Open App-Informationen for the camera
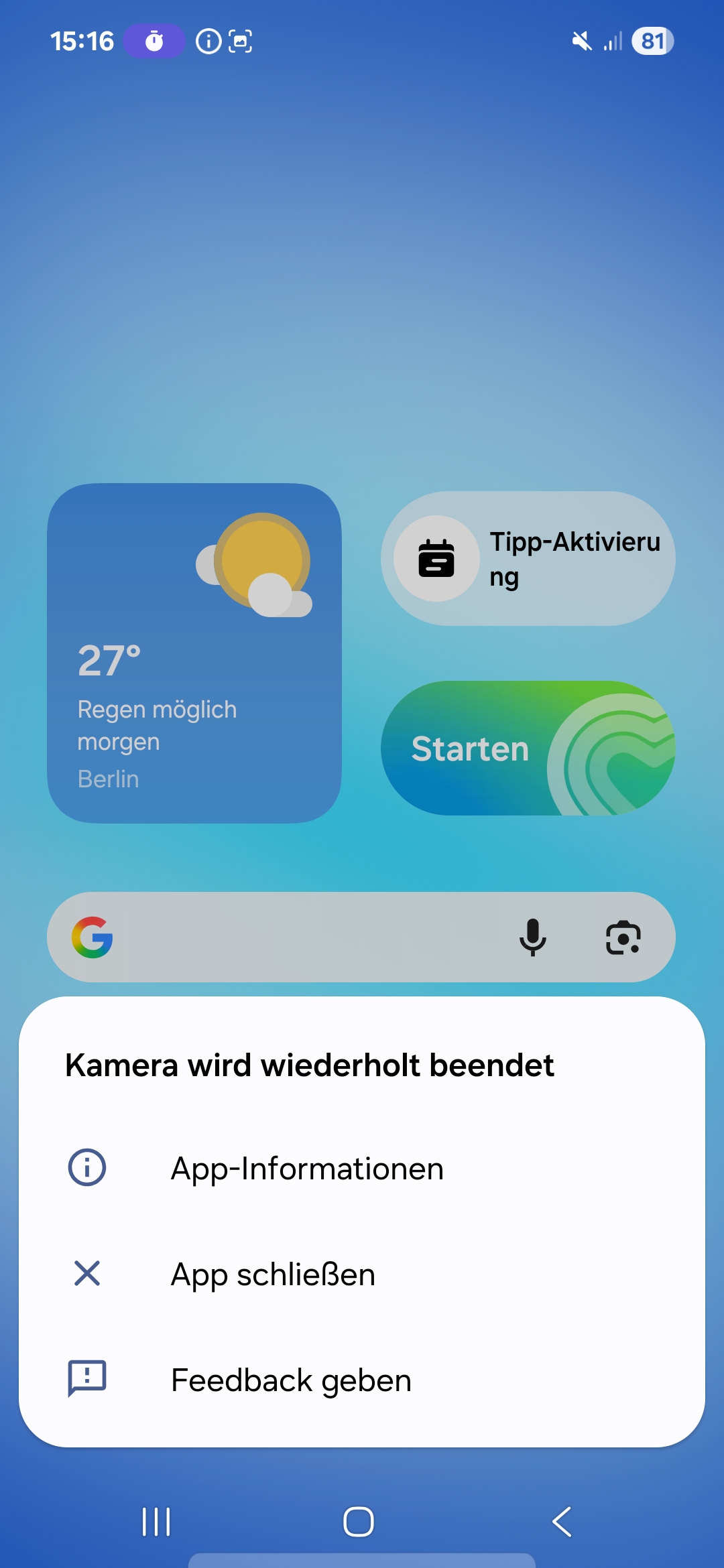The height and width of the screenshot is (1568, 724). click(307, 1169)
